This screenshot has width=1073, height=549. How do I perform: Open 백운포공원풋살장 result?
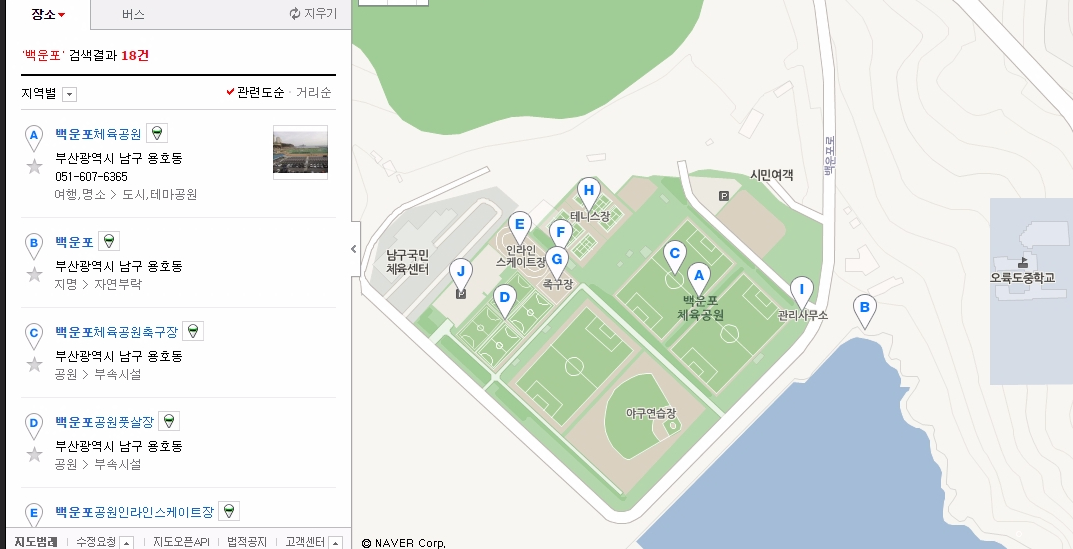pyautogui.click(x=104, y=421)
